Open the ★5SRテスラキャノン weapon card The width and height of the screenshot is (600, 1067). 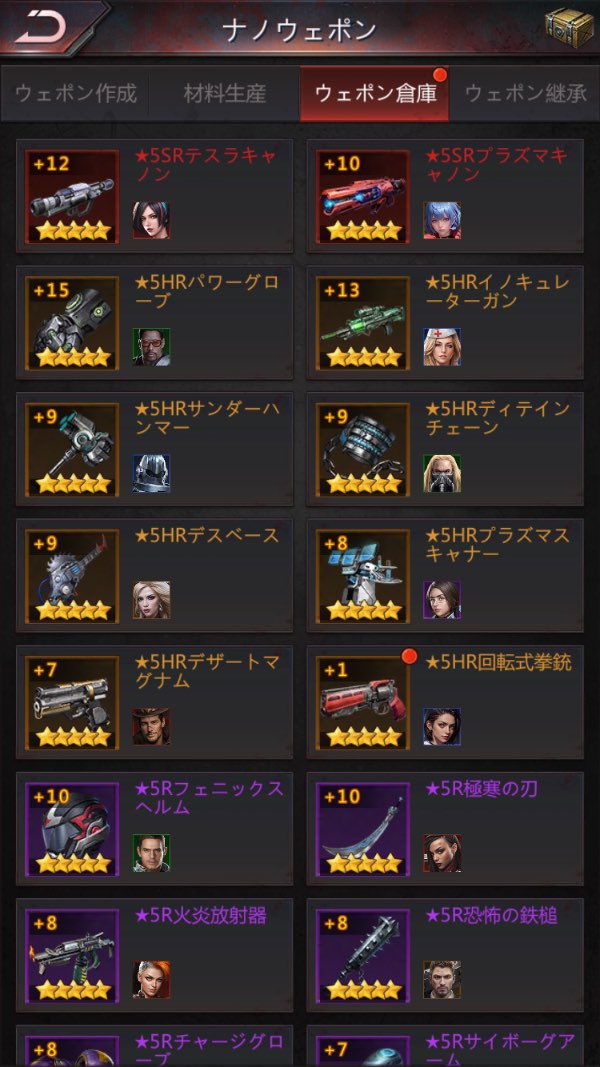155,196
